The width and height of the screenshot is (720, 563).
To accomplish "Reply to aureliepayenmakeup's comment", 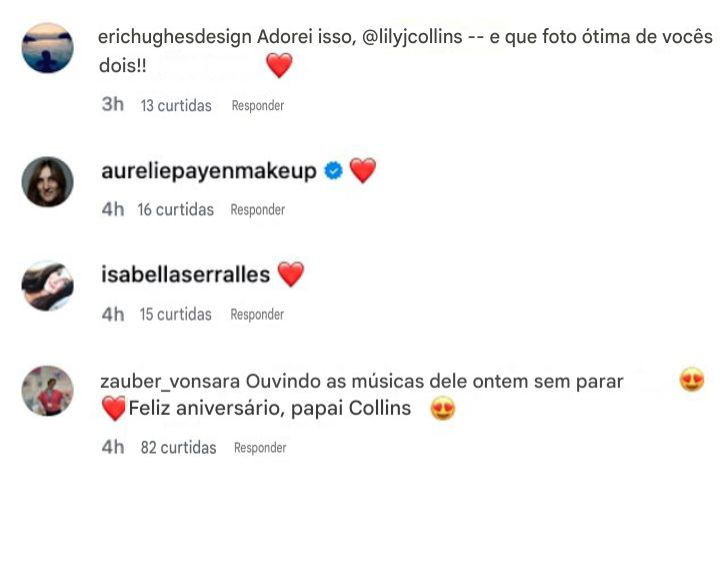I will 257,210.
